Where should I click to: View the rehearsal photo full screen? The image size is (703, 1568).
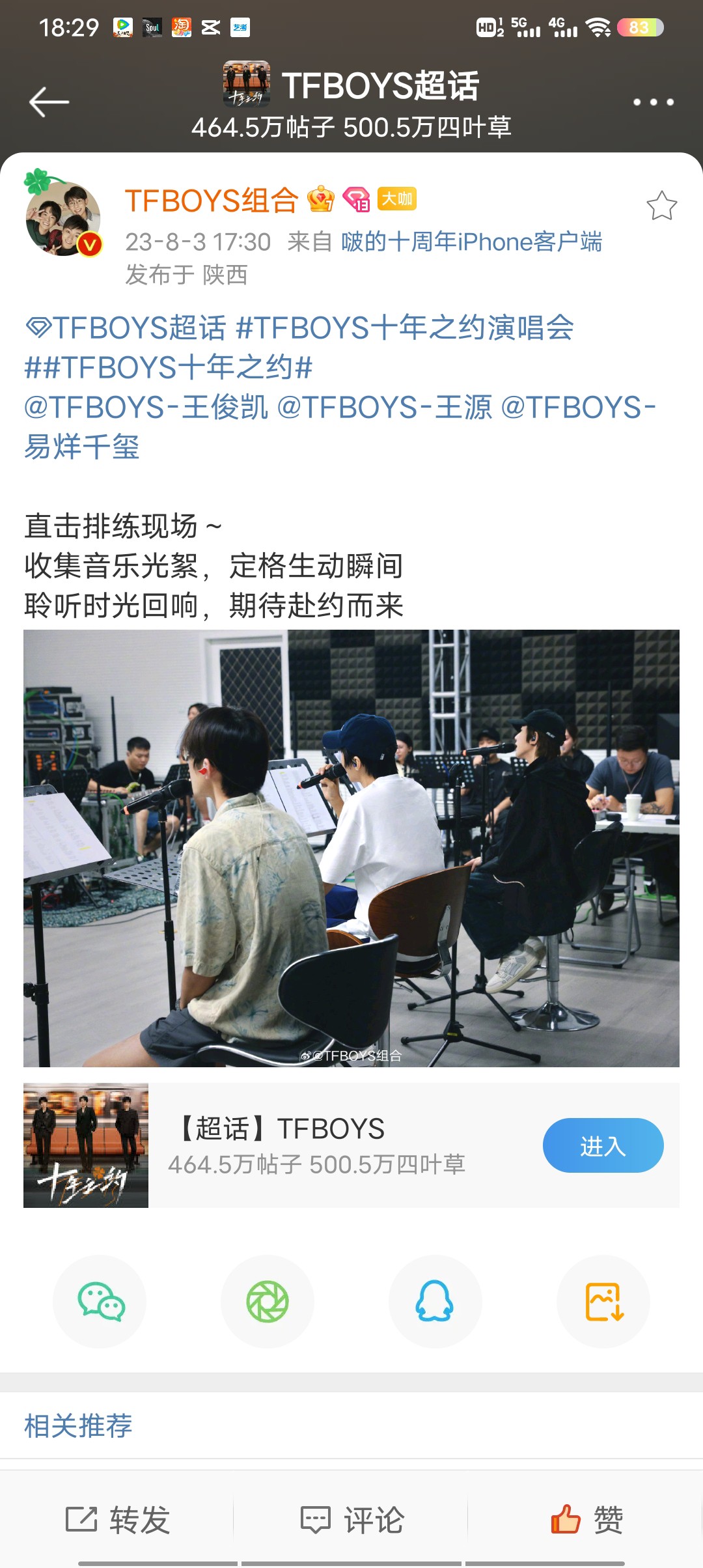[351, 848]
